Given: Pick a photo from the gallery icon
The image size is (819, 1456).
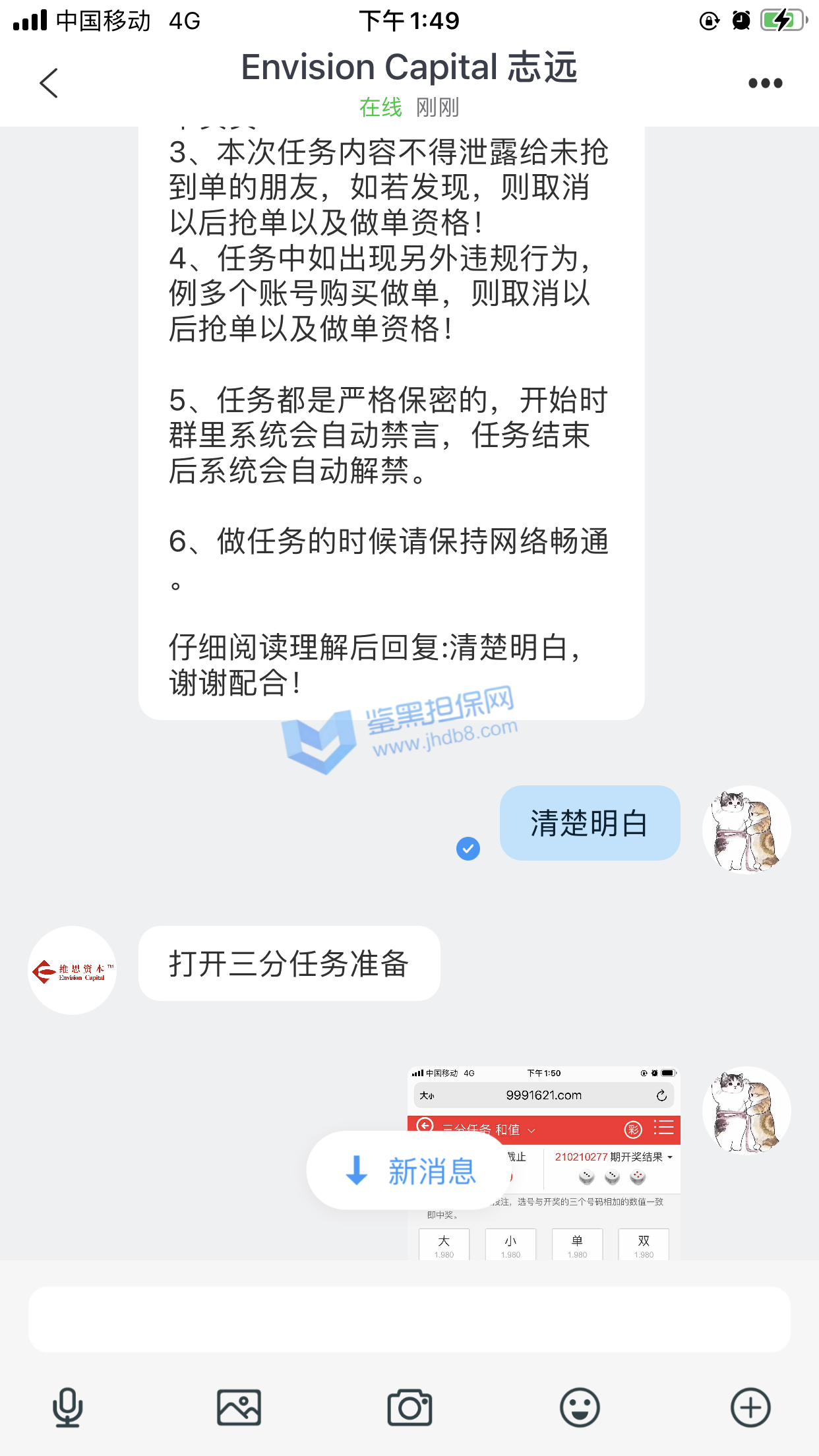Looking at the screenshot, I should (239, 1407).
